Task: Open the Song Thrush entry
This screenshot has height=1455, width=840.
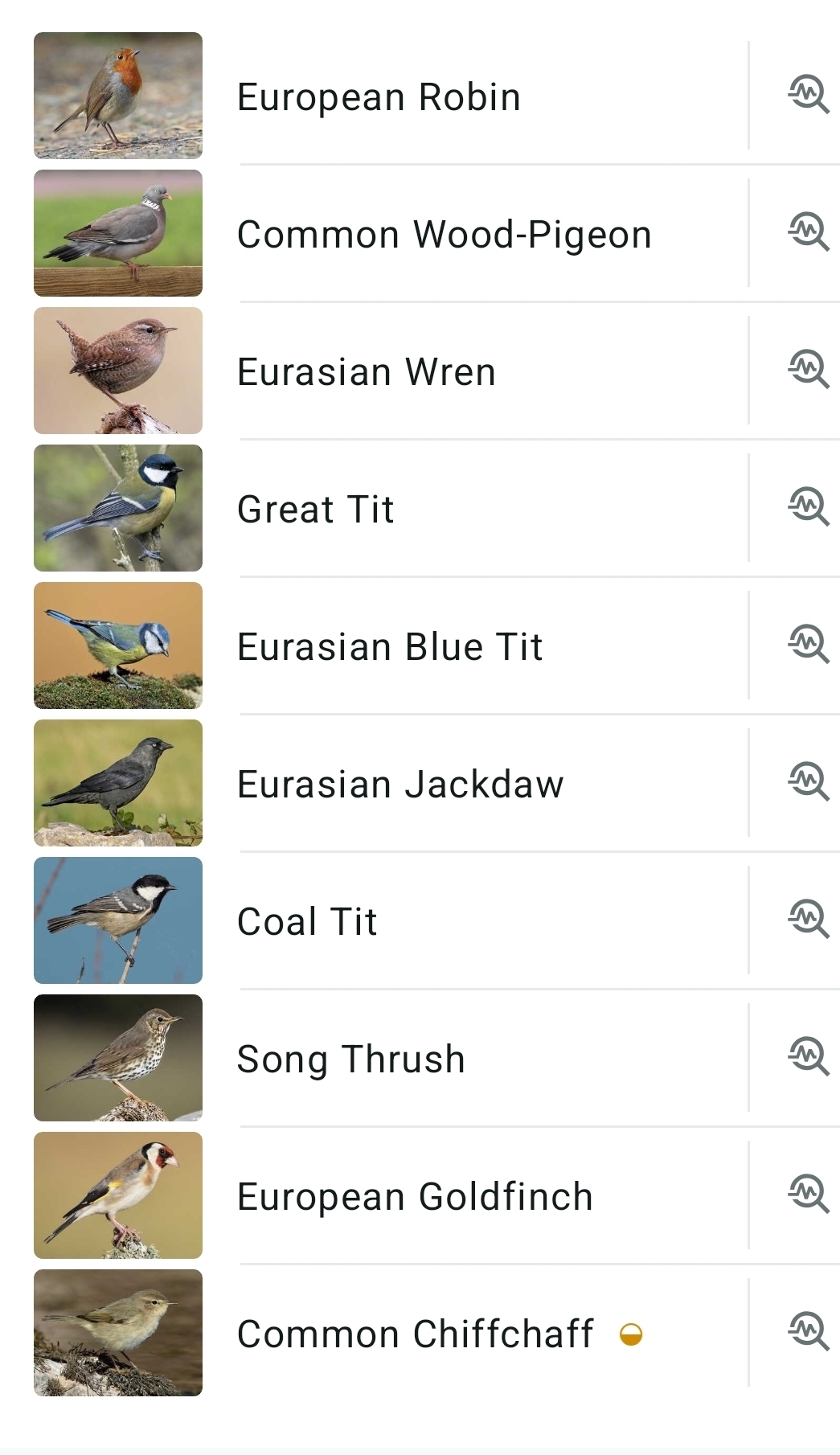Action: pos(351,1059)
